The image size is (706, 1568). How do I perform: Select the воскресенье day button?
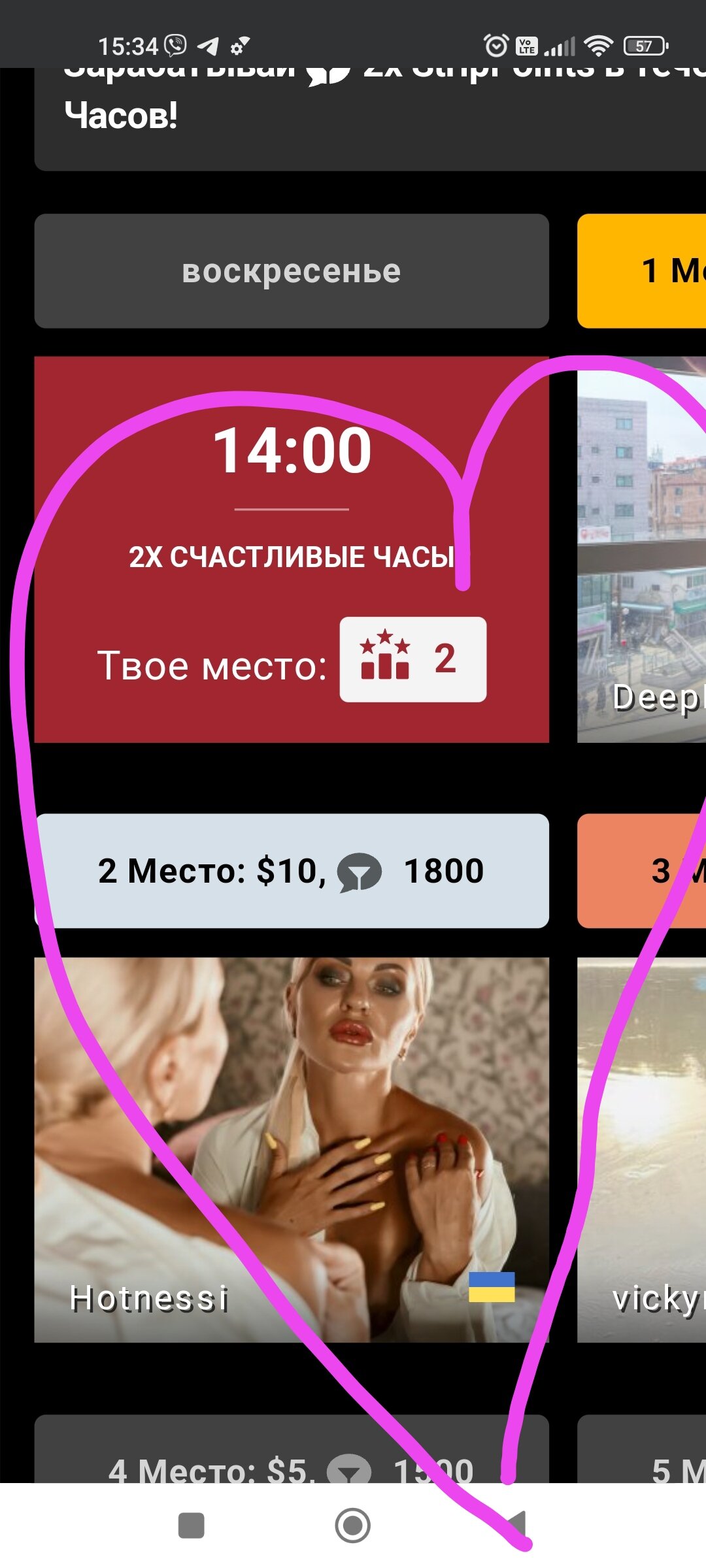pos(292,271)
